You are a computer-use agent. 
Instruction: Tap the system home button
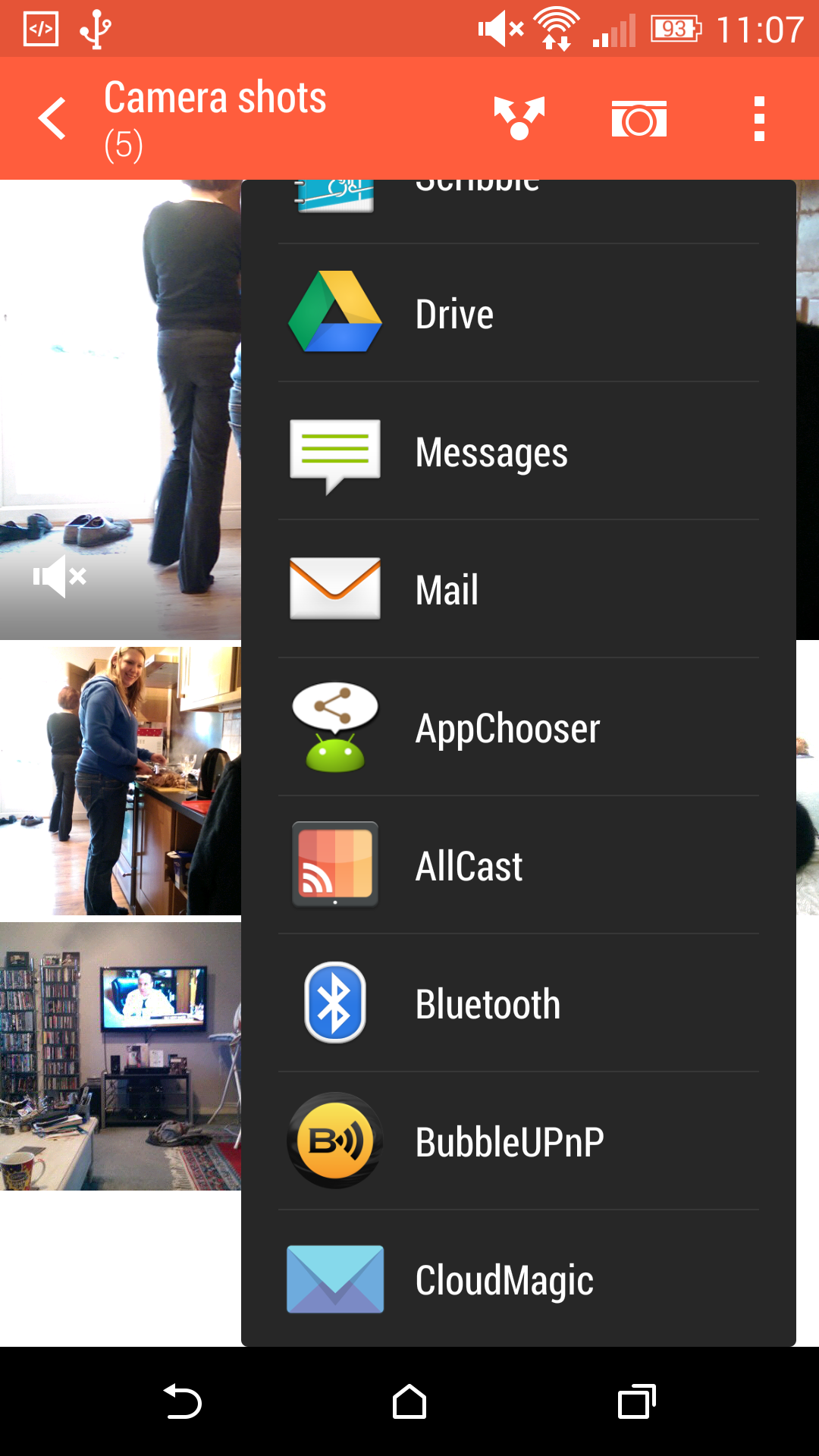point(409,1401)
